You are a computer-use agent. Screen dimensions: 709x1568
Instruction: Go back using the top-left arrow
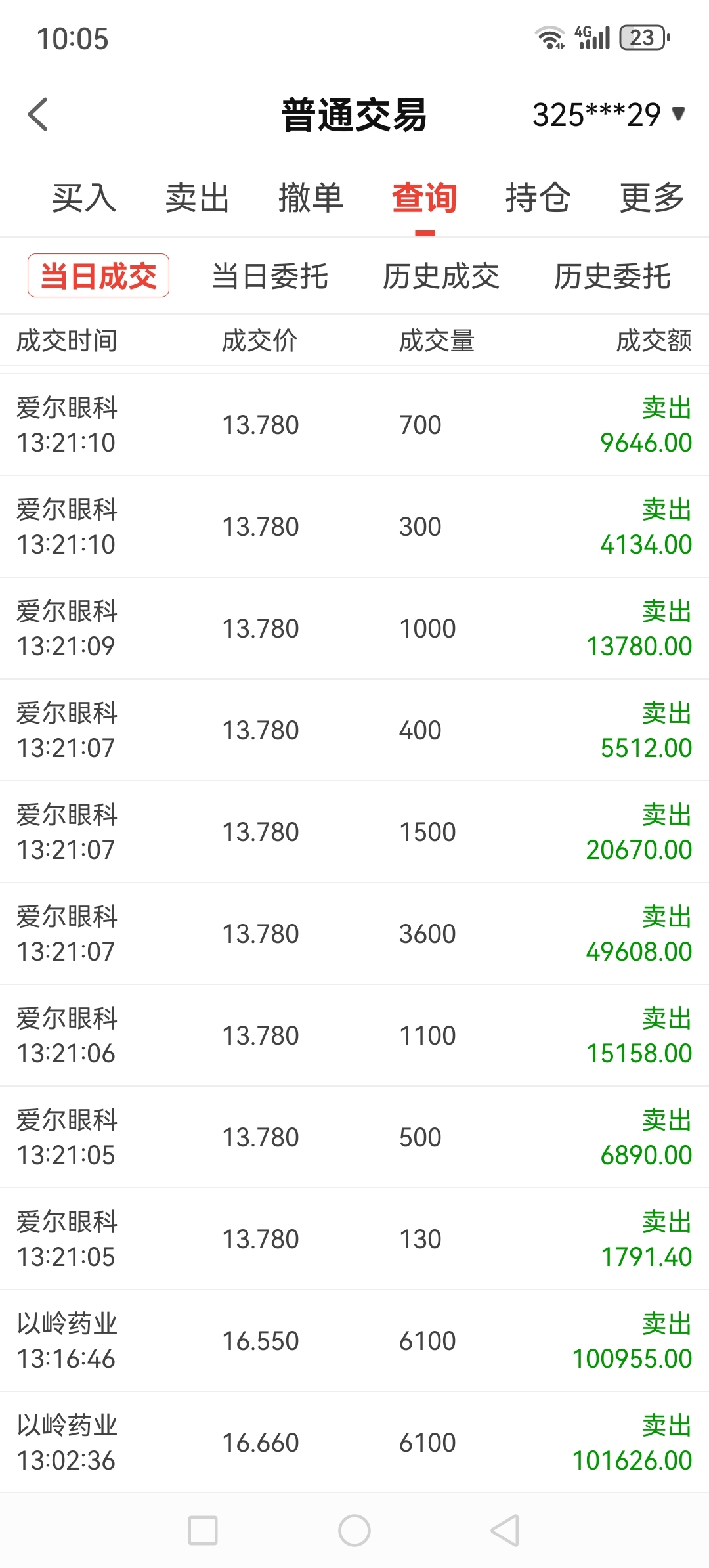(38, 115)
